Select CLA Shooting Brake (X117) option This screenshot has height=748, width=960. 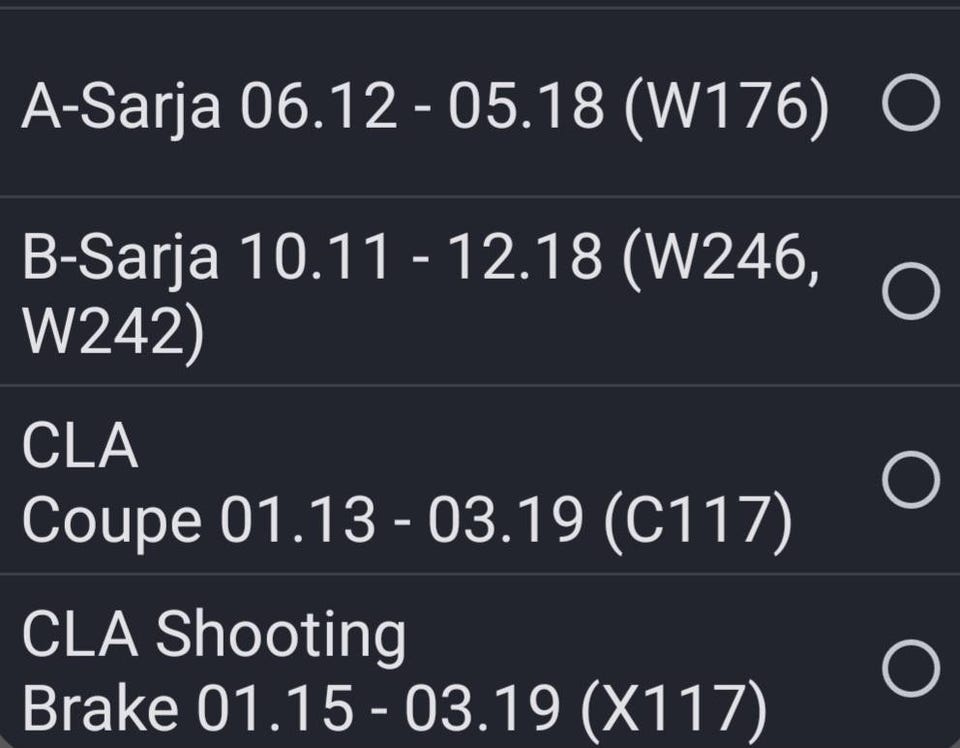pyautogui.click(x=911, y=667)
